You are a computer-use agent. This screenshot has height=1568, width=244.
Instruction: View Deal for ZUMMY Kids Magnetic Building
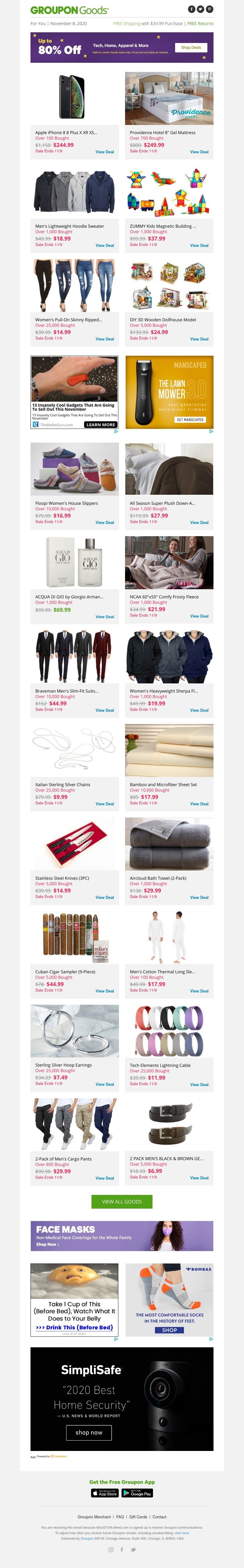click(199, 246)
